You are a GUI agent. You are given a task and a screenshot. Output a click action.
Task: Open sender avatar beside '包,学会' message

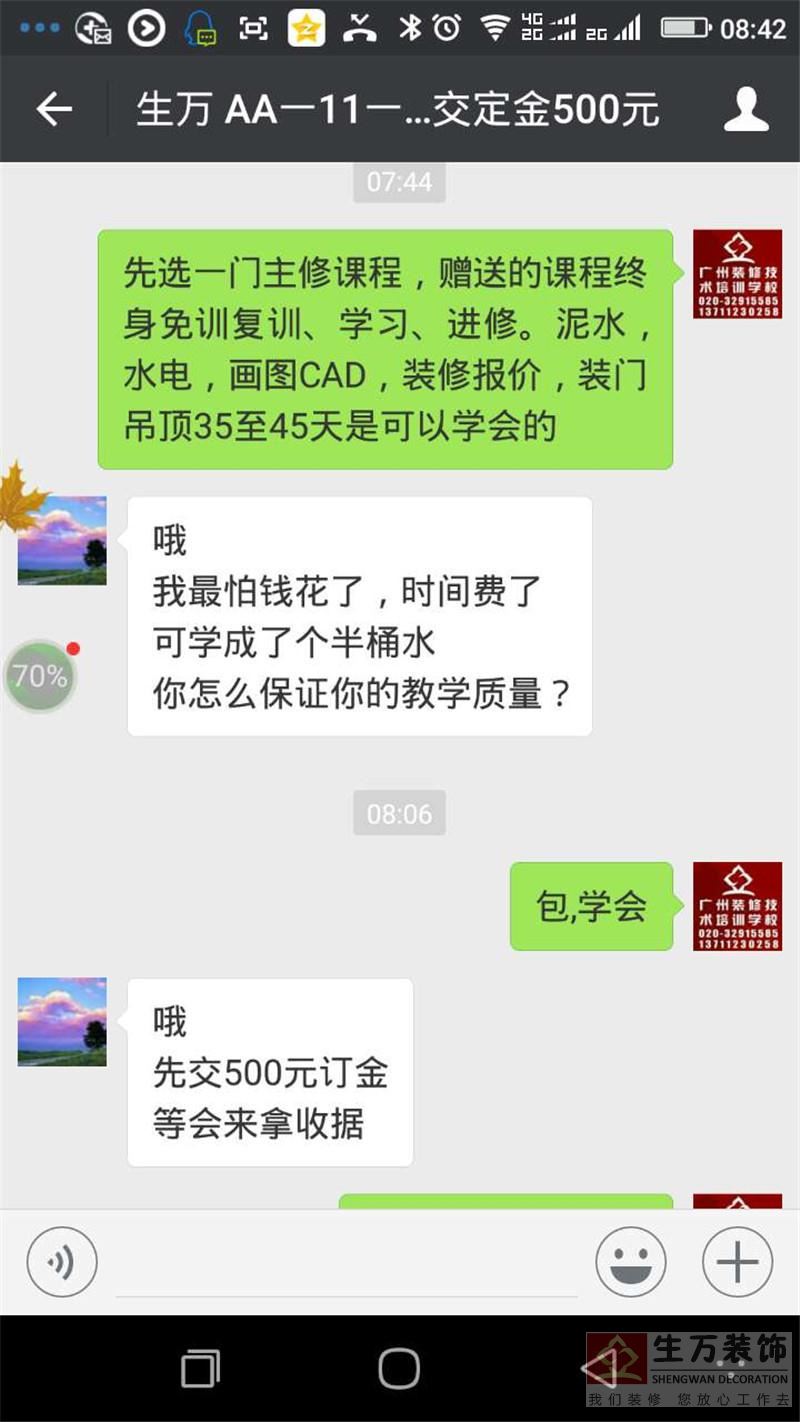[737, 906]
